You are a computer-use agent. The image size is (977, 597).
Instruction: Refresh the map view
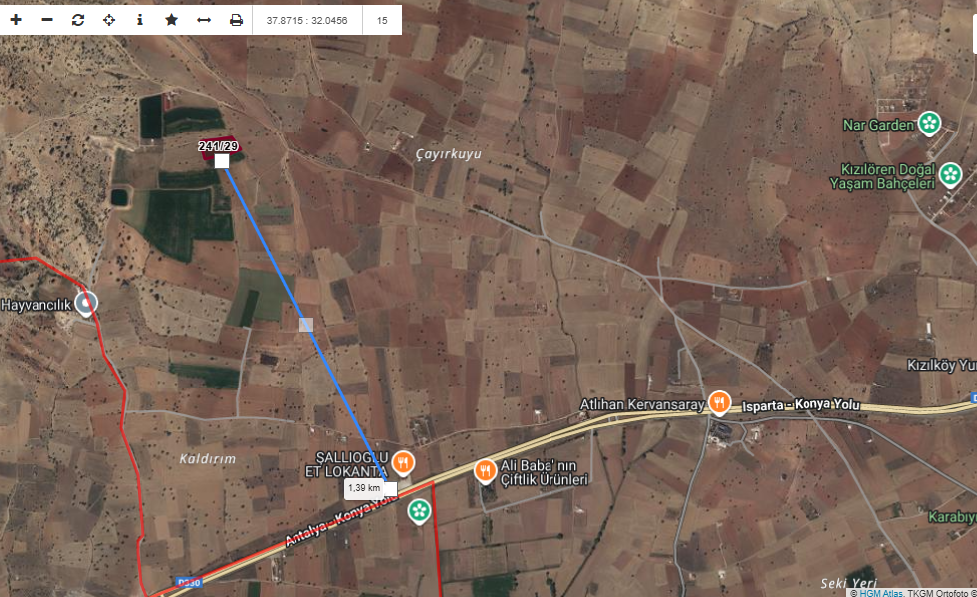click(78, 20)
